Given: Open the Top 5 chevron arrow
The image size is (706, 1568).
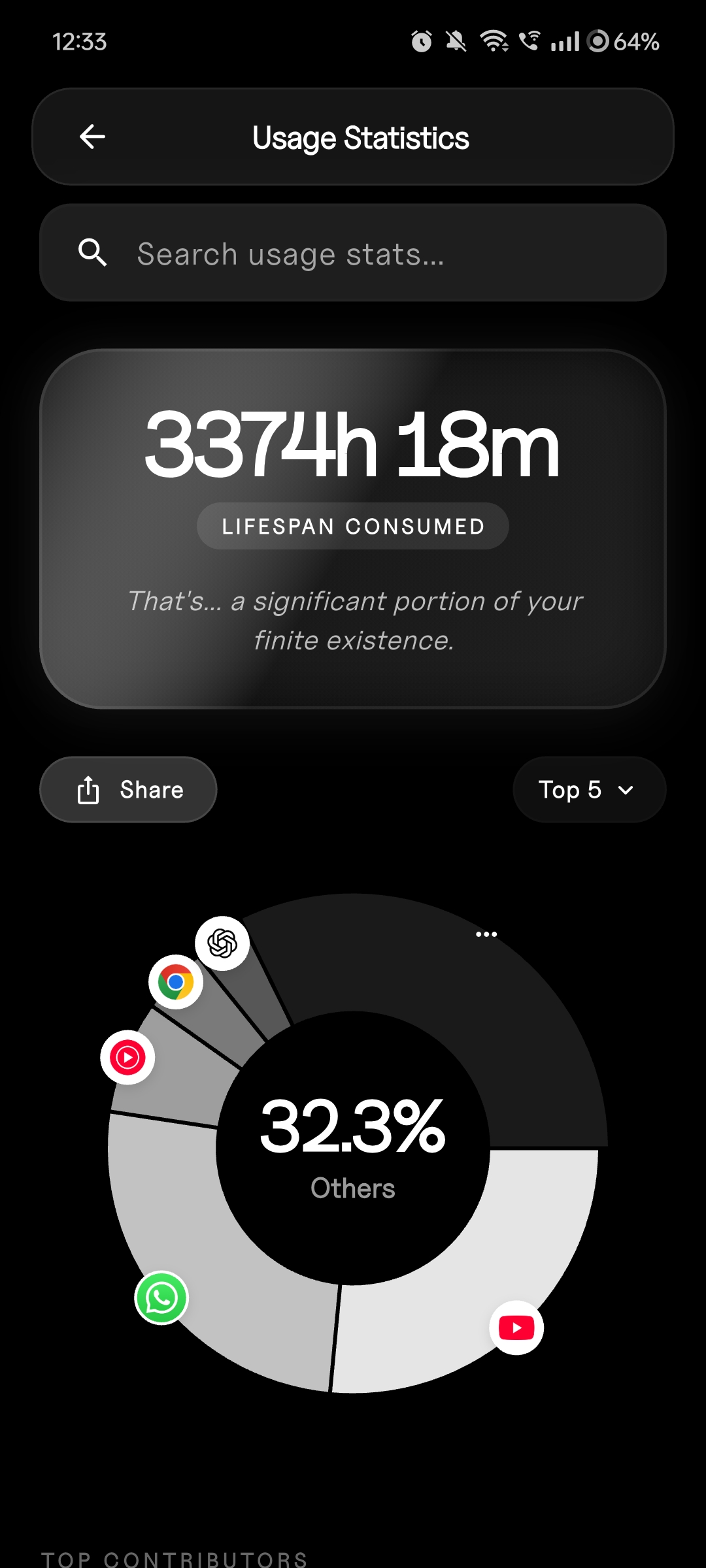Looking at the screenshot, I should click(x=624, y=790).
